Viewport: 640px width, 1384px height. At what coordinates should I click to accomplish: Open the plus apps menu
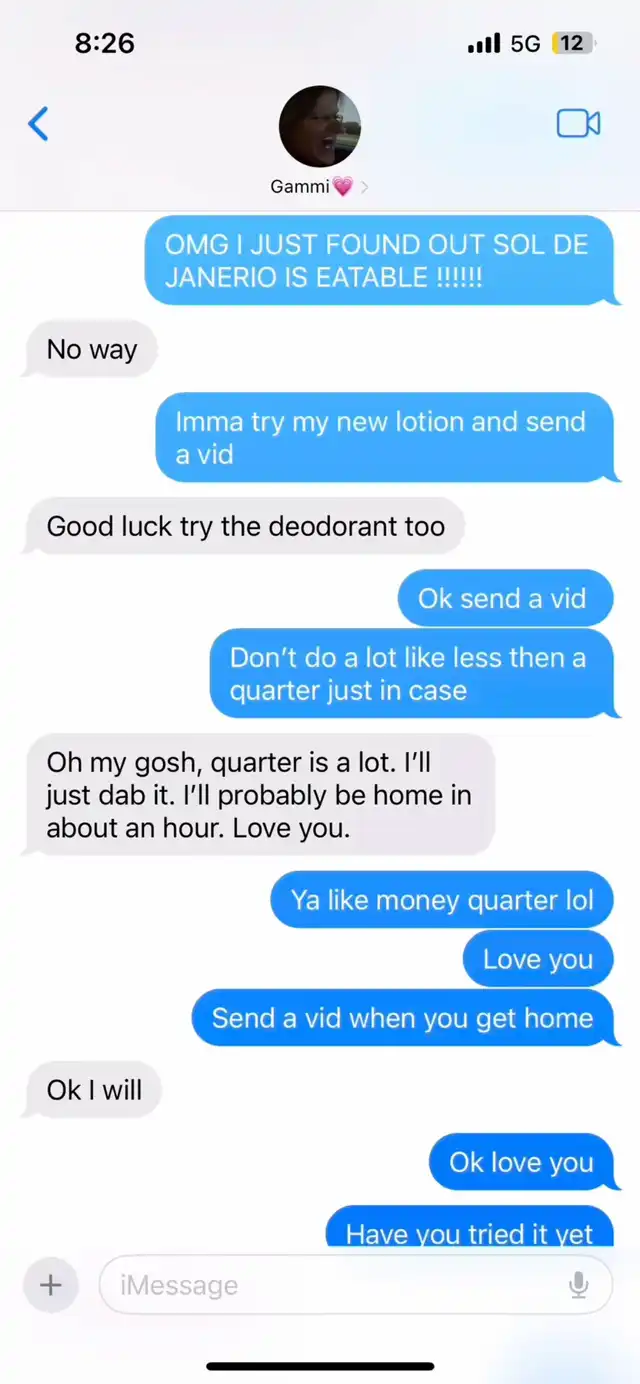pos(50,1285)
